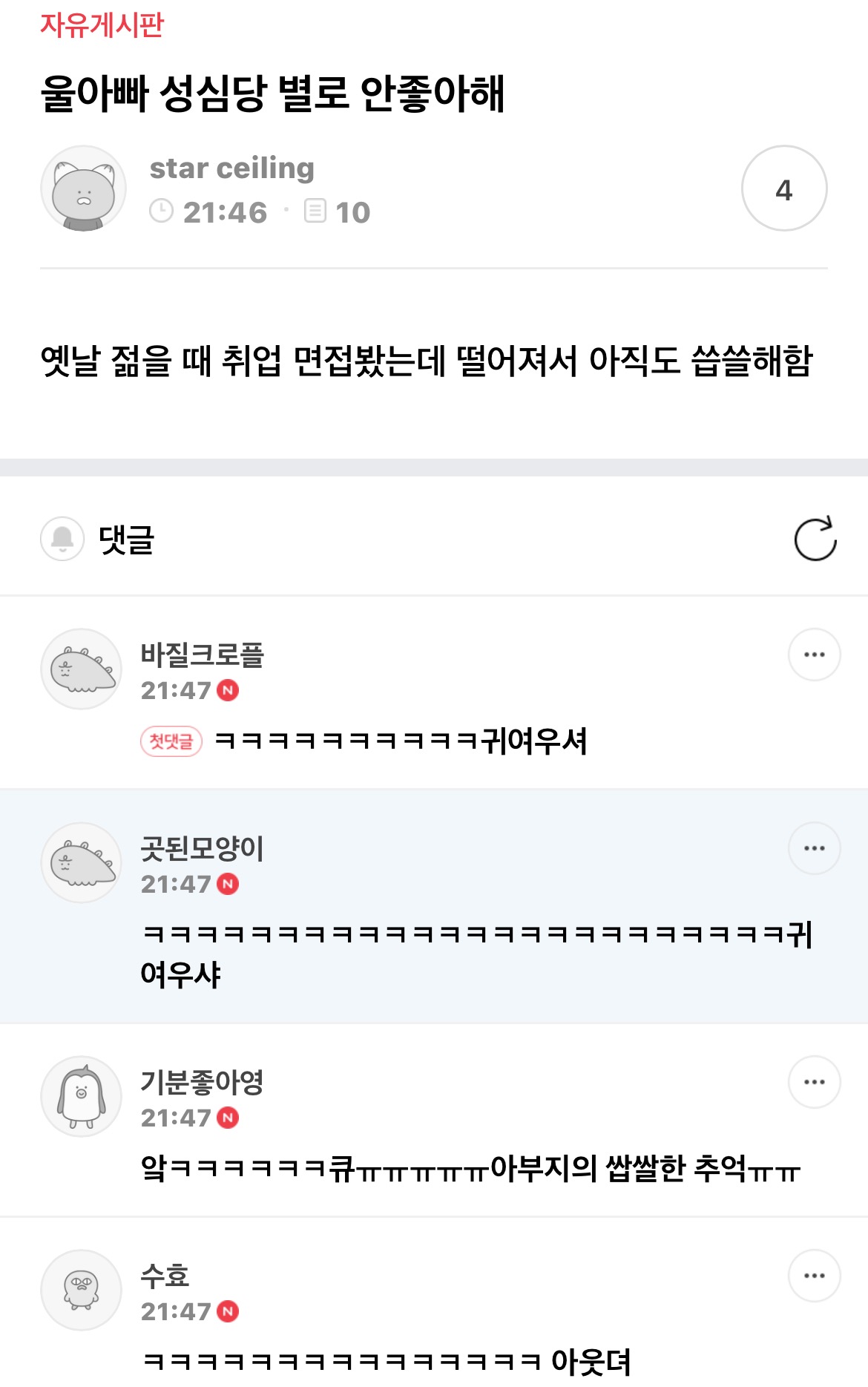Image resolution: width=868 pixels, height=1387 pixels.
Task: Open more options for 바질크로플's comment
Action: [x=814, y=654]
